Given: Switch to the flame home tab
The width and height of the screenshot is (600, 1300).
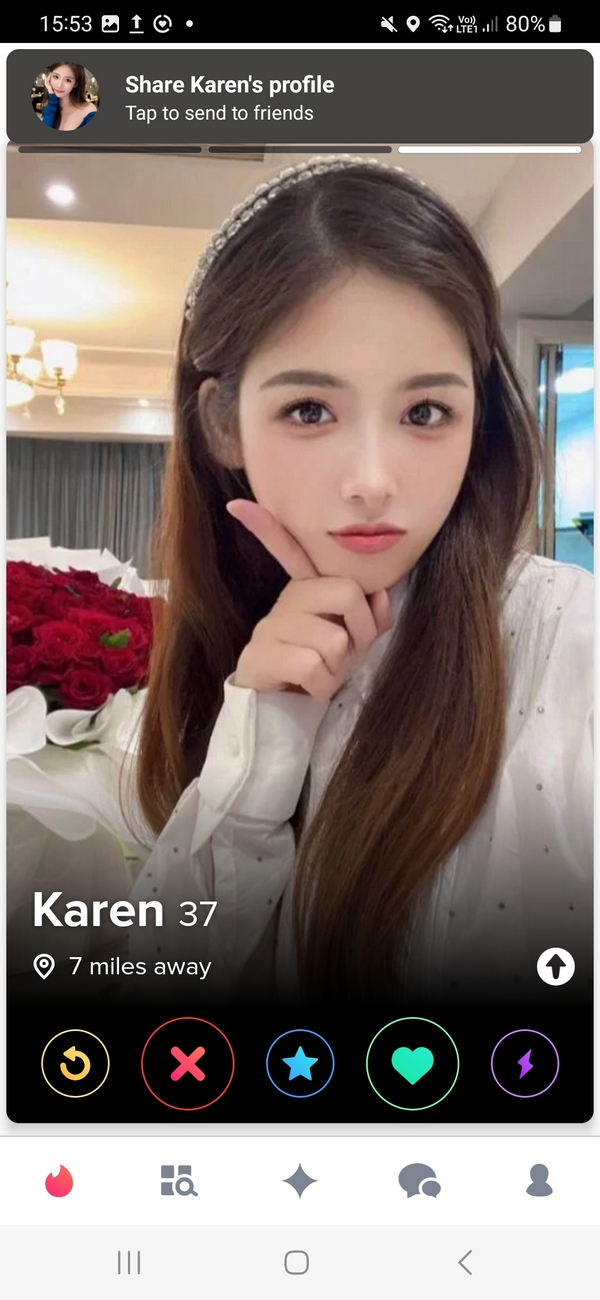Looking at the screenshot, I should point(59,1182).
